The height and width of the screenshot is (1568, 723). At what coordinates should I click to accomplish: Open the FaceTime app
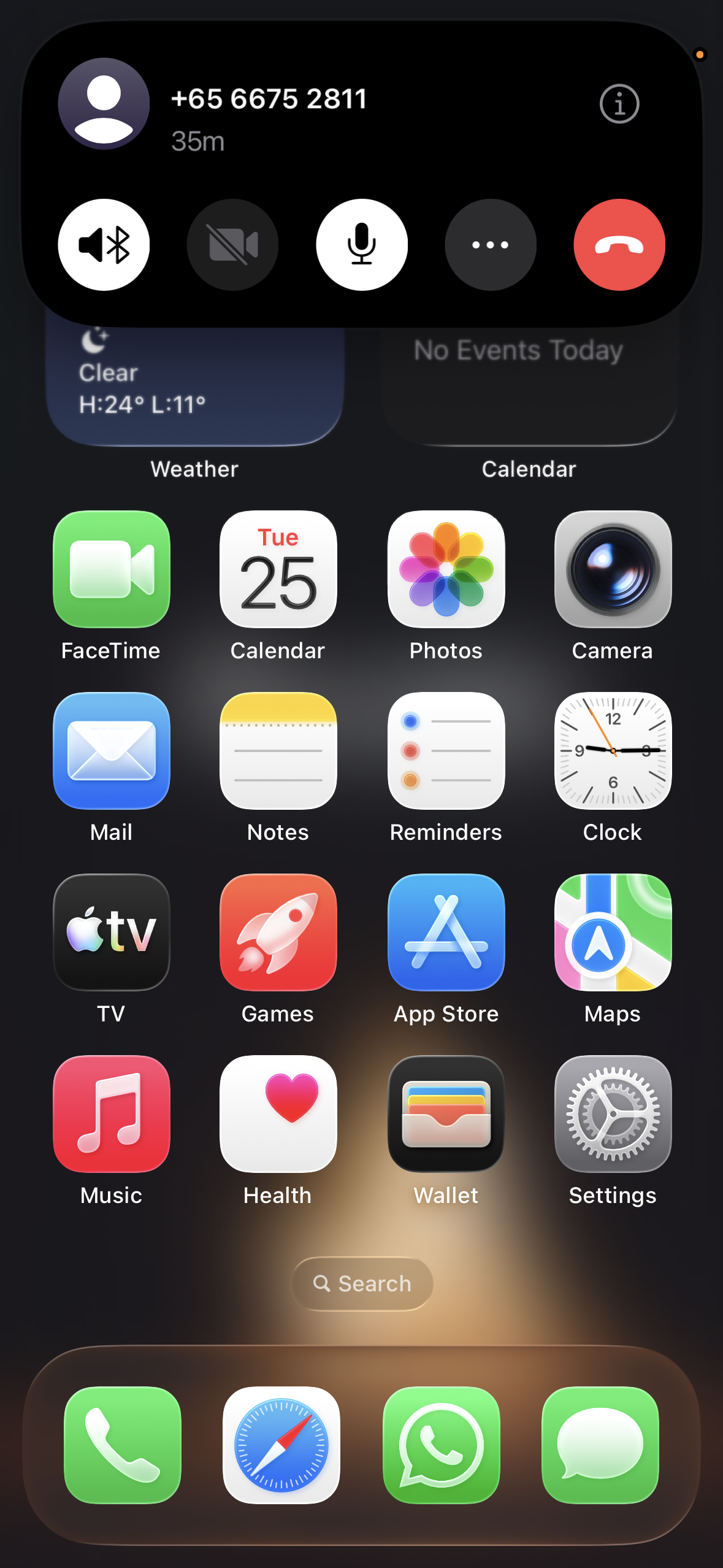tap(111, 569)
